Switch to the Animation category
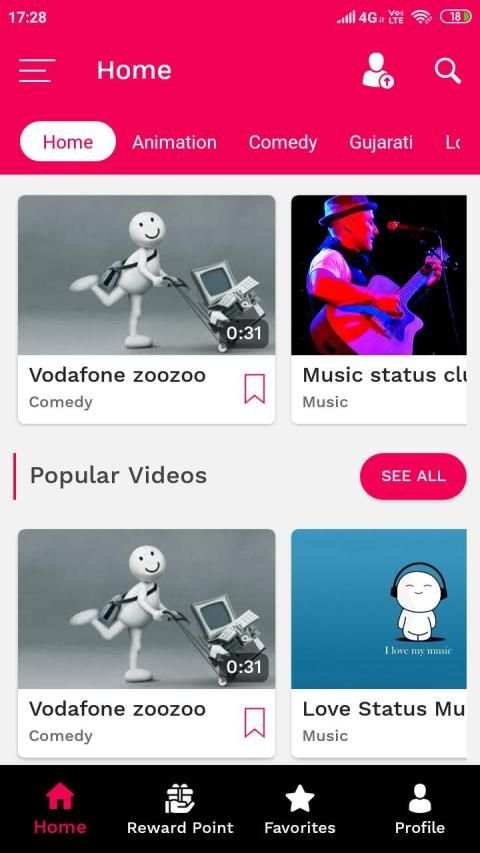480x853 pixels. 174,143
